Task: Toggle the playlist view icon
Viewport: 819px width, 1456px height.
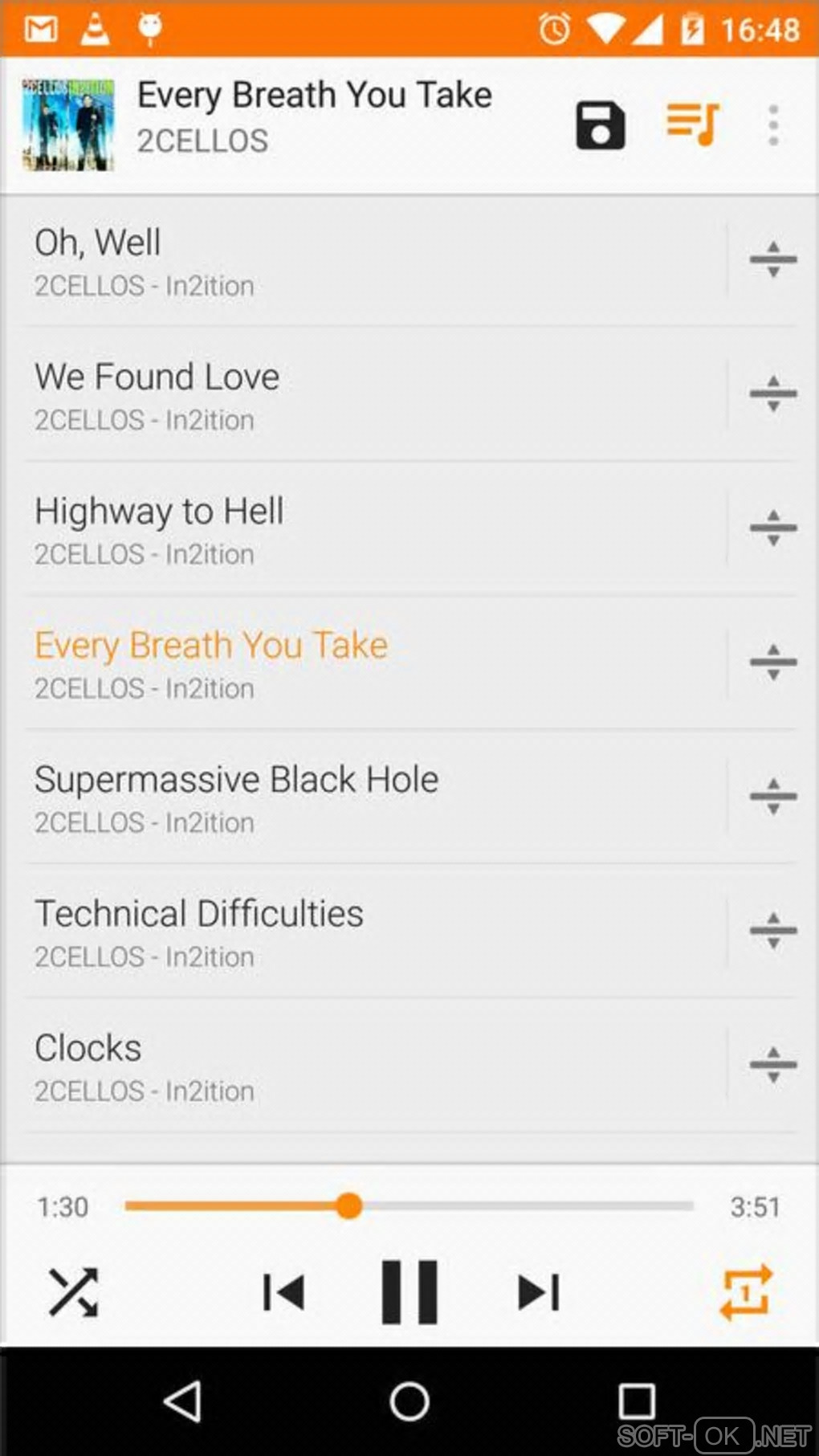Action: pyautogui.click(x=692, y=124)
